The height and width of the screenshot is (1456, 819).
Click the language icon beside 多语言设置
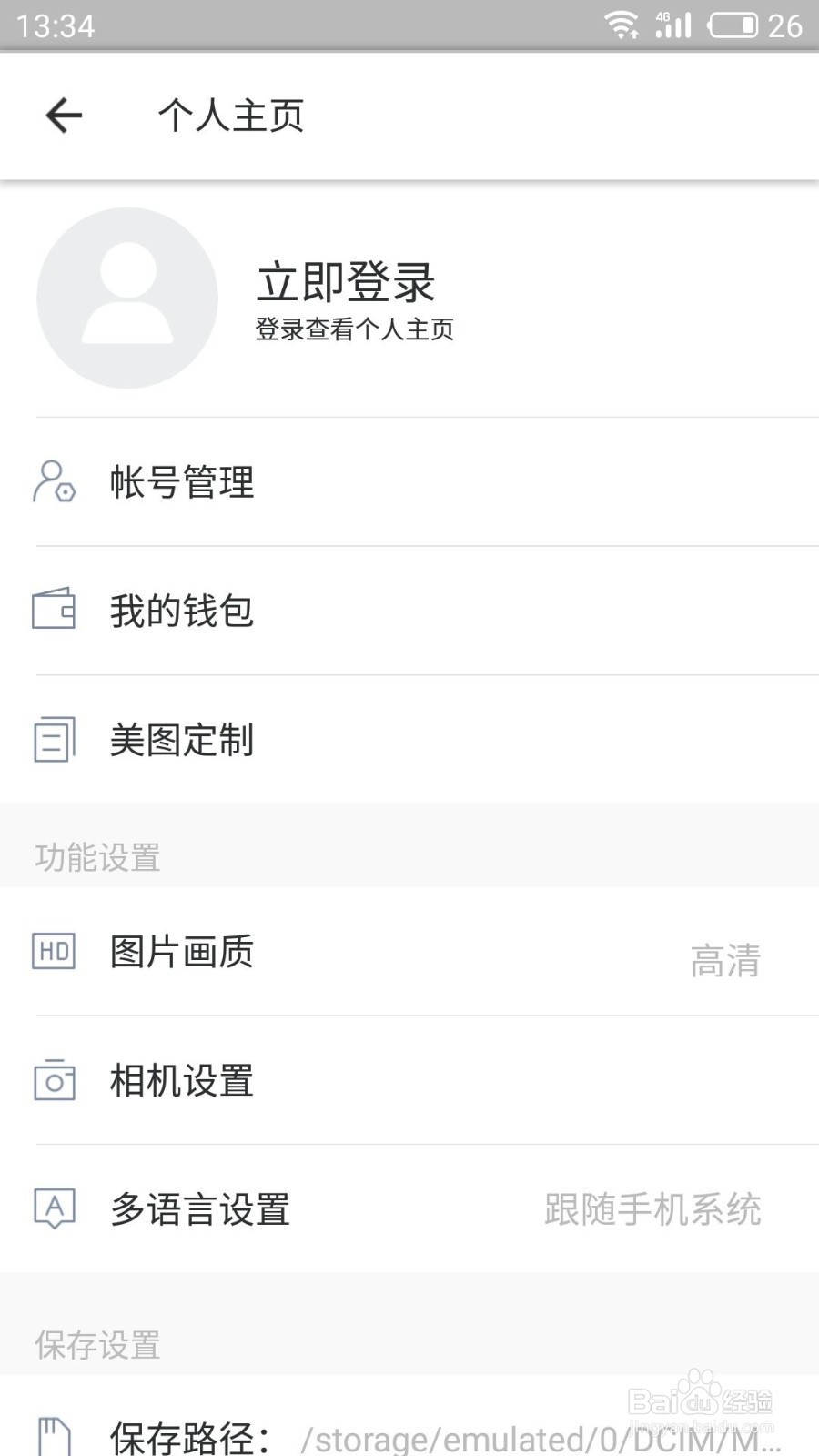[54, 1210]
